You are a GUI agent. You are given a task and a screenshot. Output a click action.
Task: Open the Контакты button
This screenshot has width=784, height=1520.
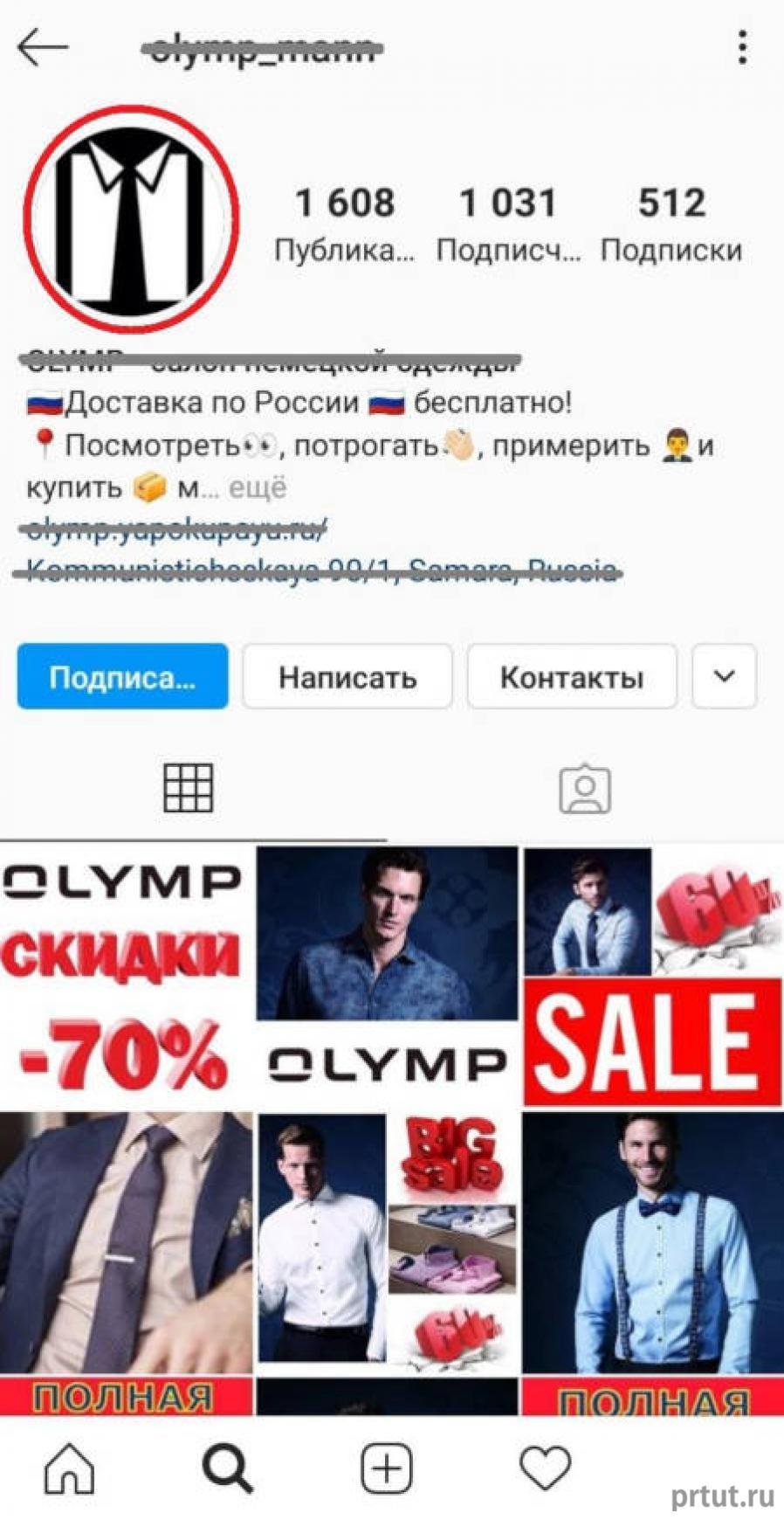(x=572, y=677)
